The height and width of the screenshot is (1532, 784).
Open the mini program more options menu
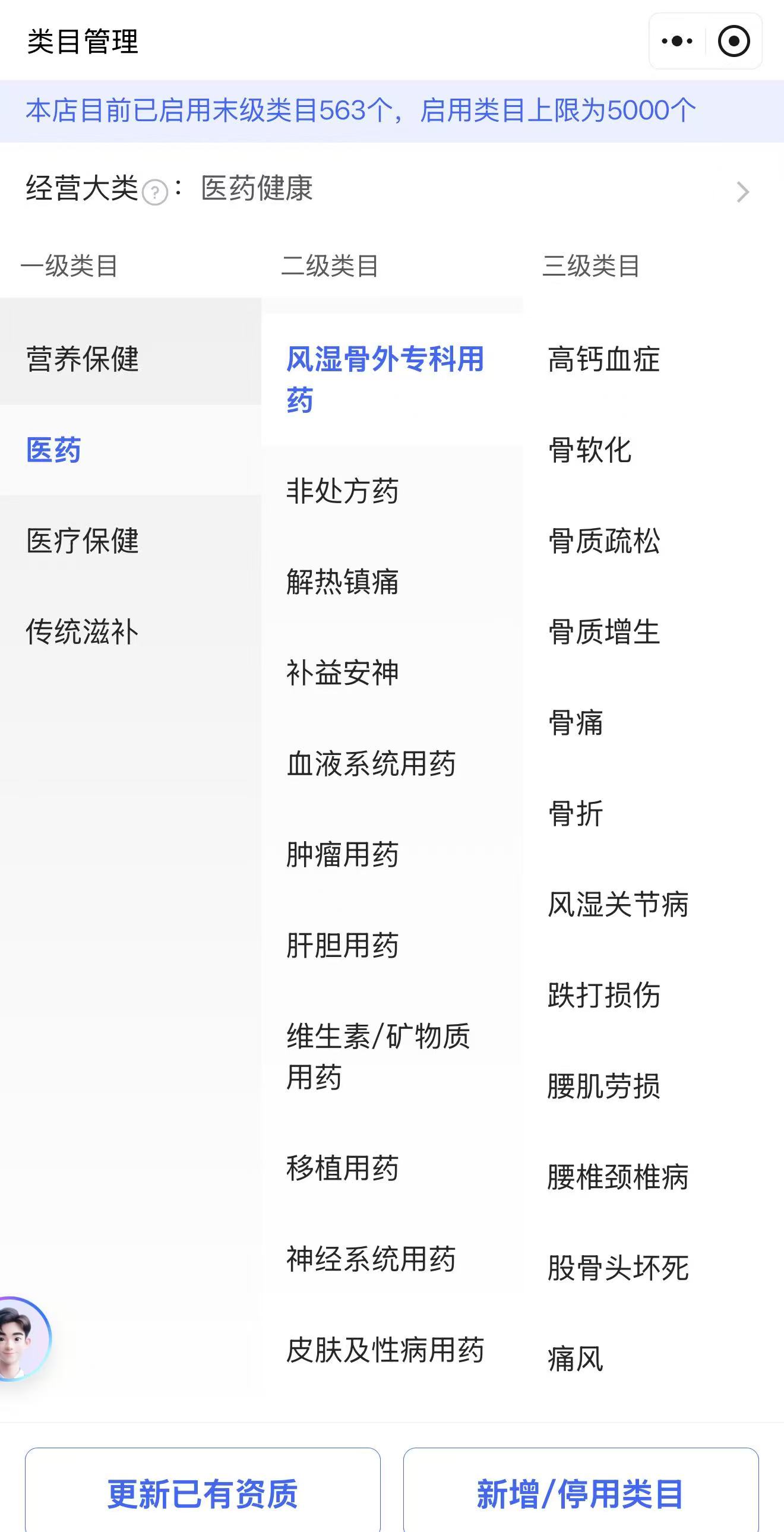coord(677,41)
